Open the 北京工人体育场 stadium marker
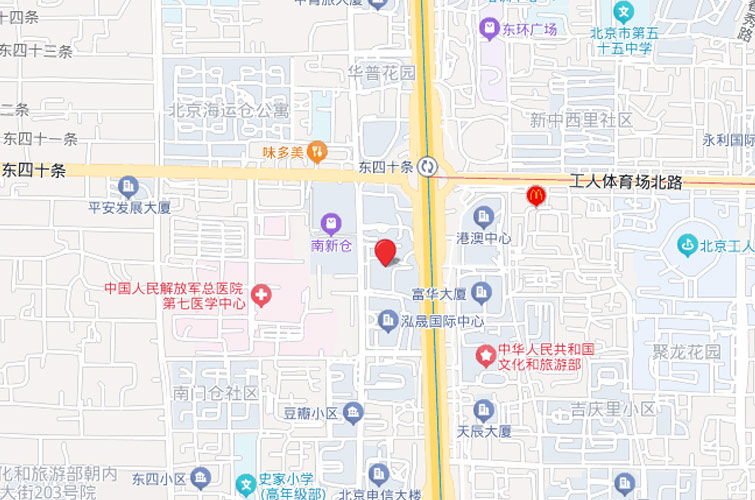 coord(687,245)
